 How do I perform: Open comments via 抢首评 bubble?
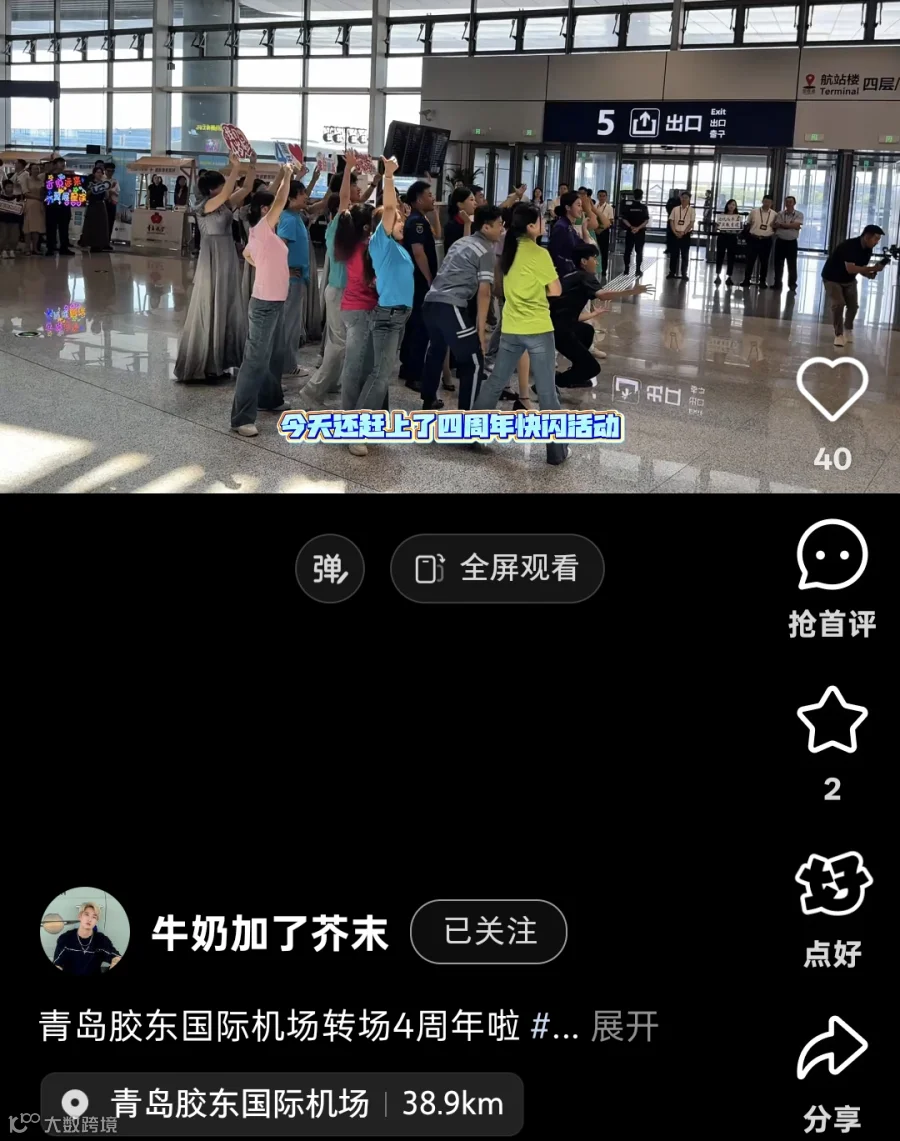pos(832,554)
